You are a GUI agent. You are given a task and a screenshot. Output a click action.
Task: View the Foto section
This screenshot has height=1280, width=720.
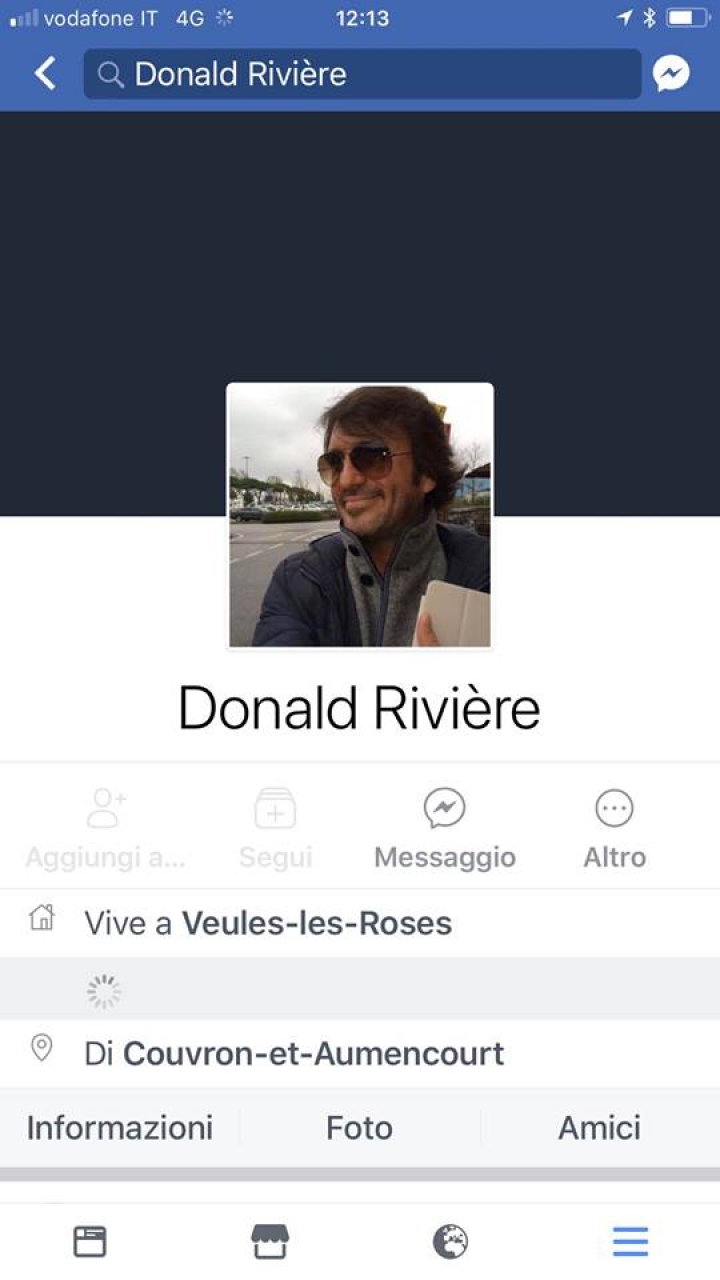point(359,1128)
